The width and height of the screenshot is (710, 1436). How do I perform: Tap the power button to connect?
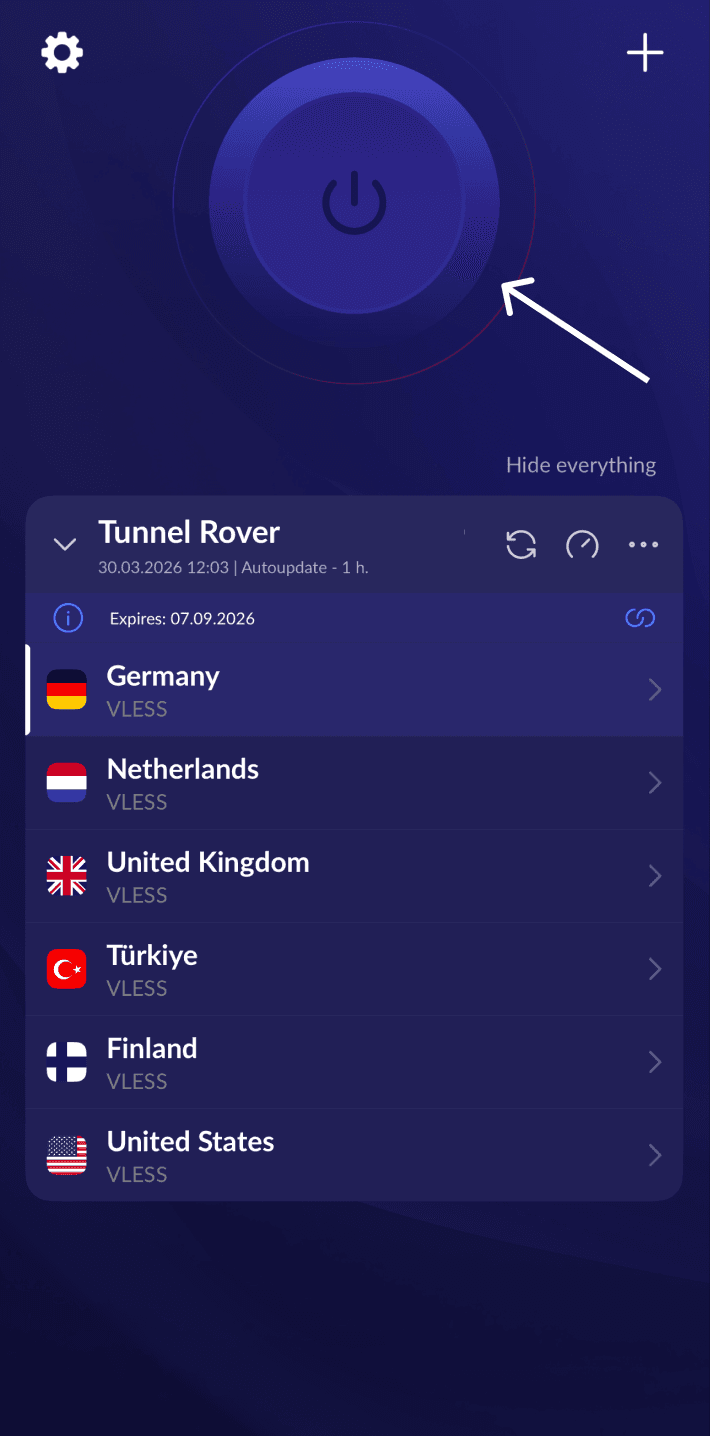(x=354, y=203)
